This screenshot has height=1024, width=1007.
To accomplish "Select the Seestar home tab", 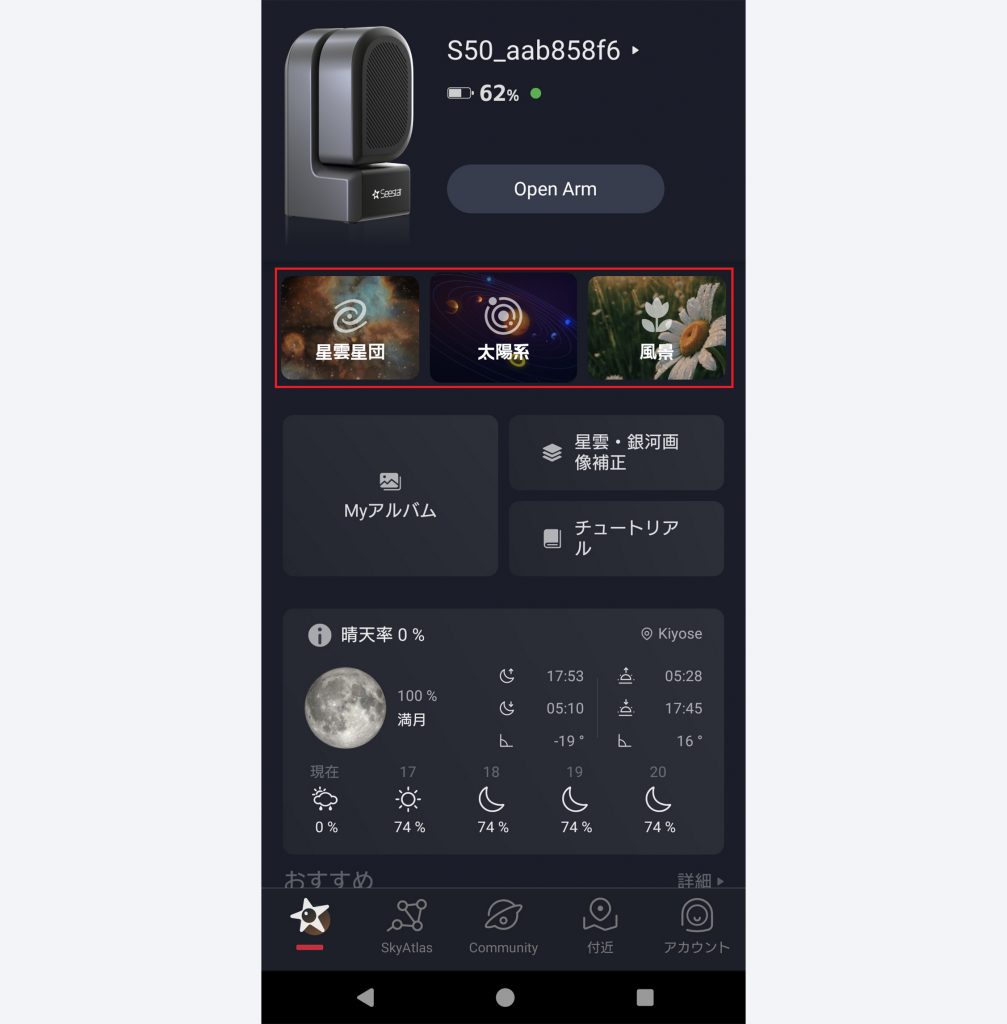I will [x=310, y=922].
